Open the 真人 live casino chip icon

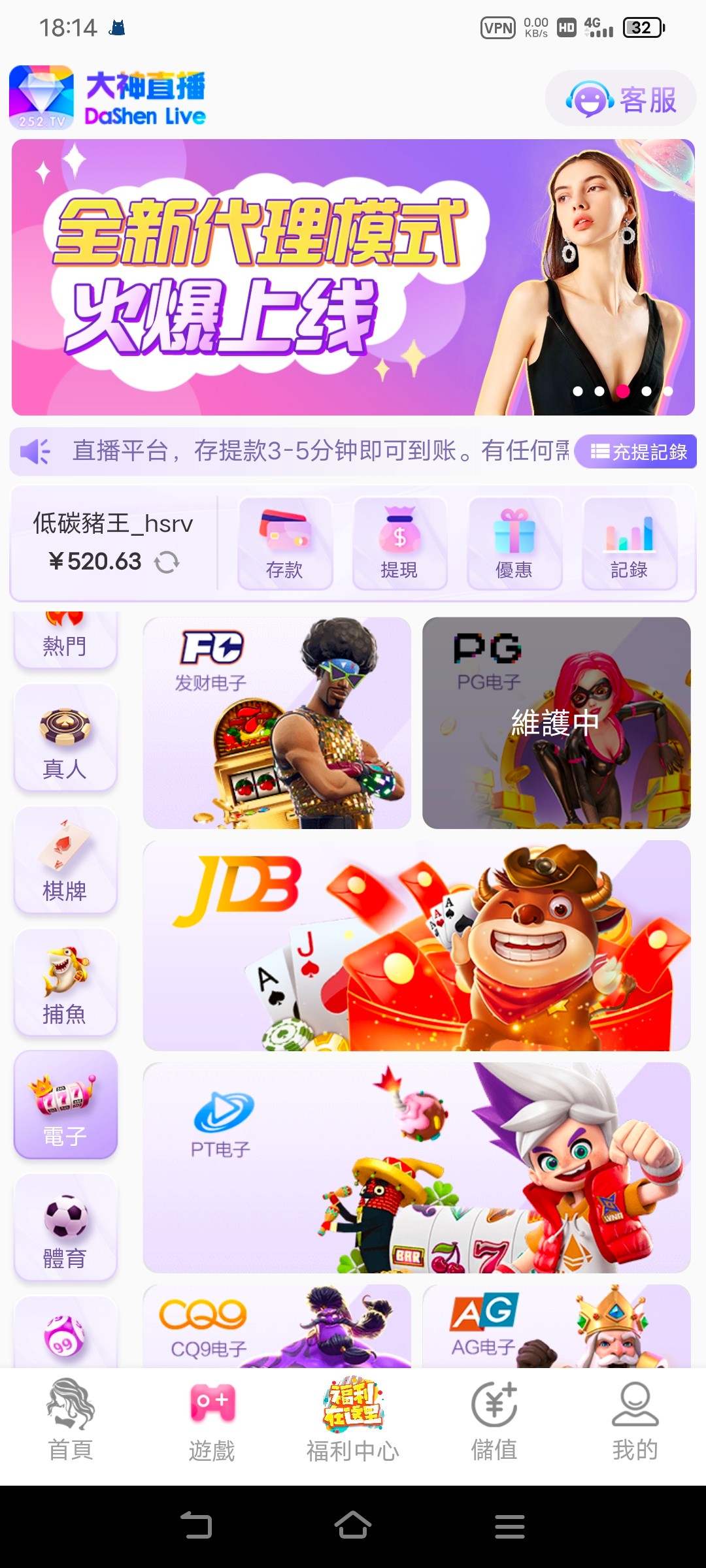[65, 725]
